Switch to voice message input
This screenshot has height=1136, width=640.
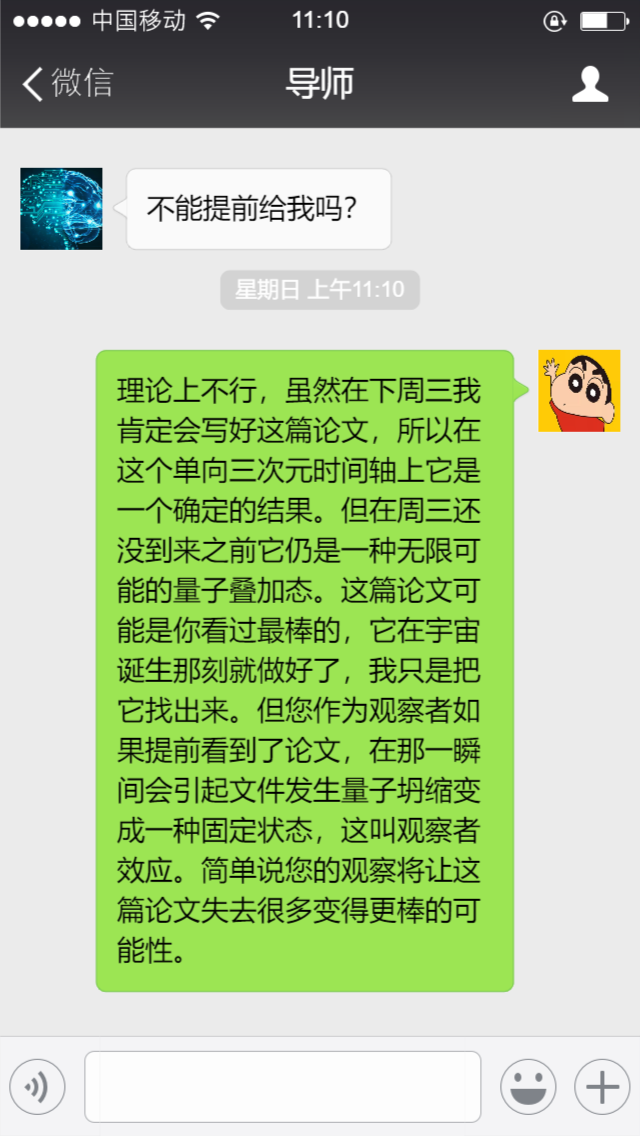pos(37,1086)
